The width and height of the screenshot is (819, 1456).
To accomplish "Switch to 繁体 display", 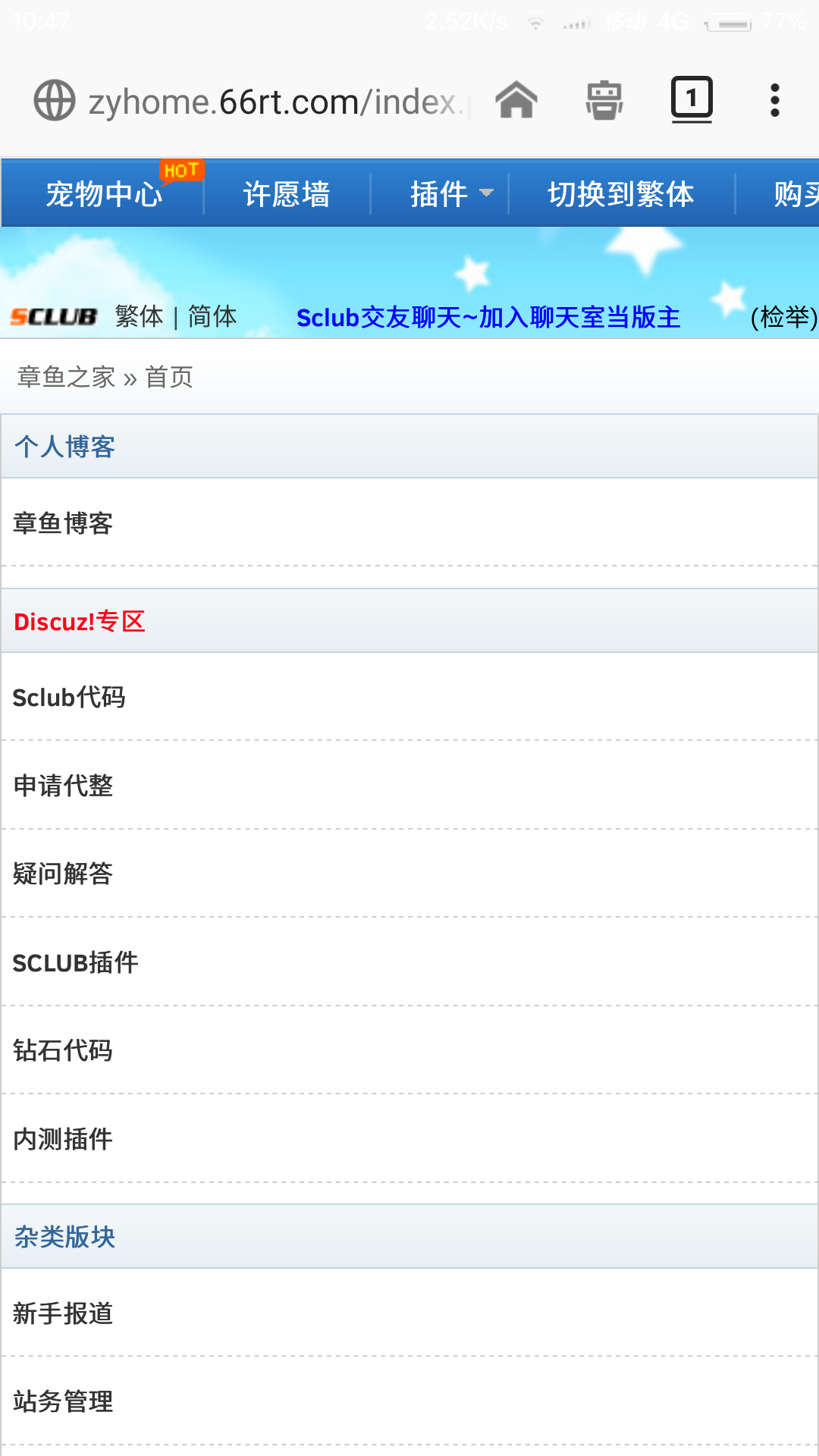I will (x=139, y=316).
